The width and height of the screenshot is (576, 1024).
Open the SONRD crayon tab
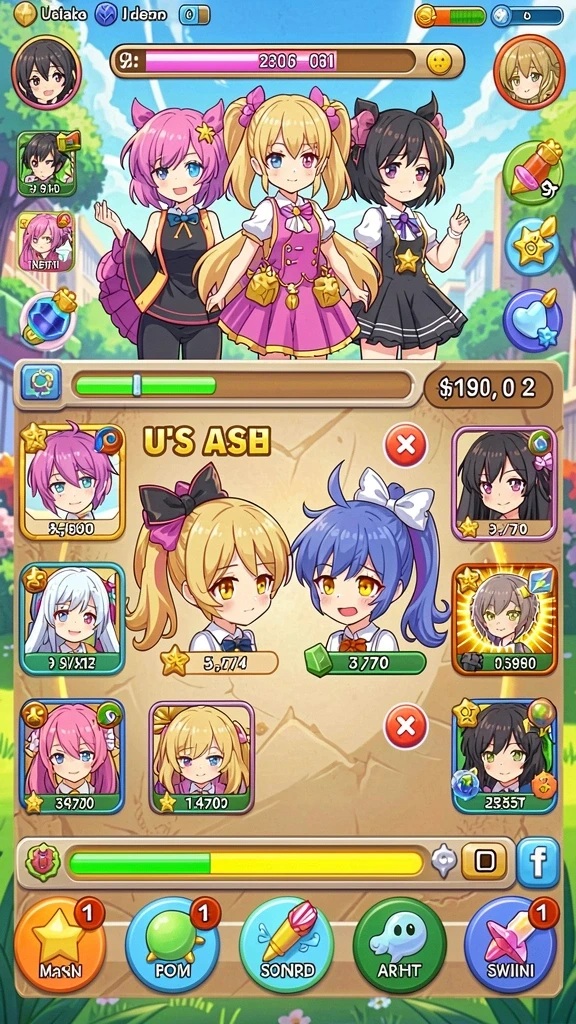click(287, 944)
